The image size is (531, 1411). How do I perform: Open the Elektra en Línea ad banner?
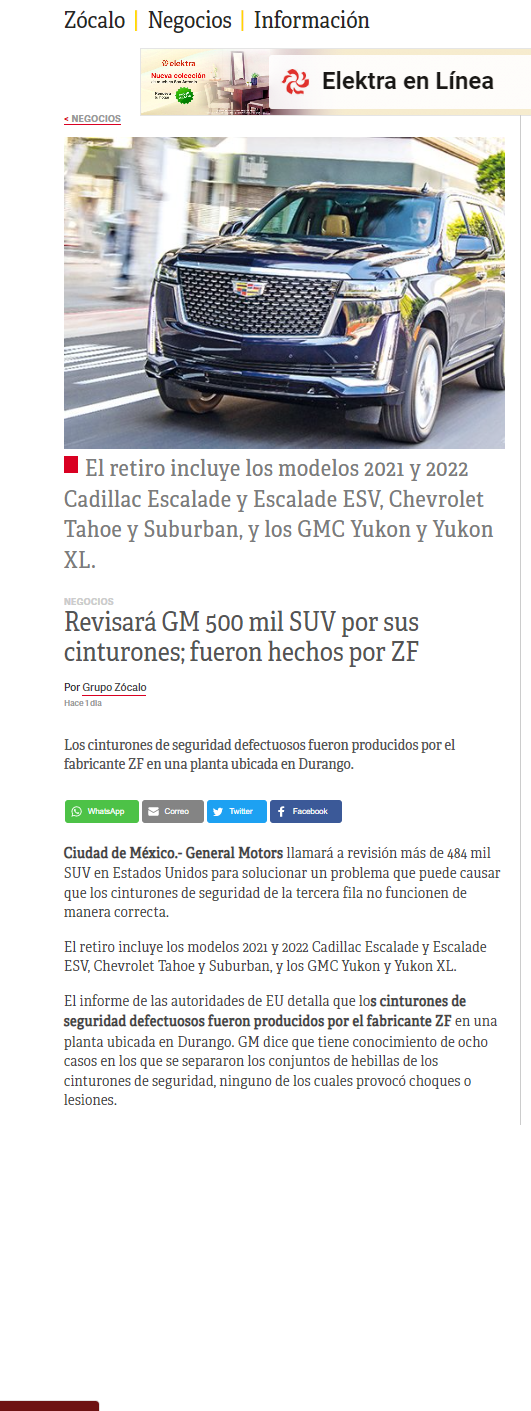[x=335, y=82]
